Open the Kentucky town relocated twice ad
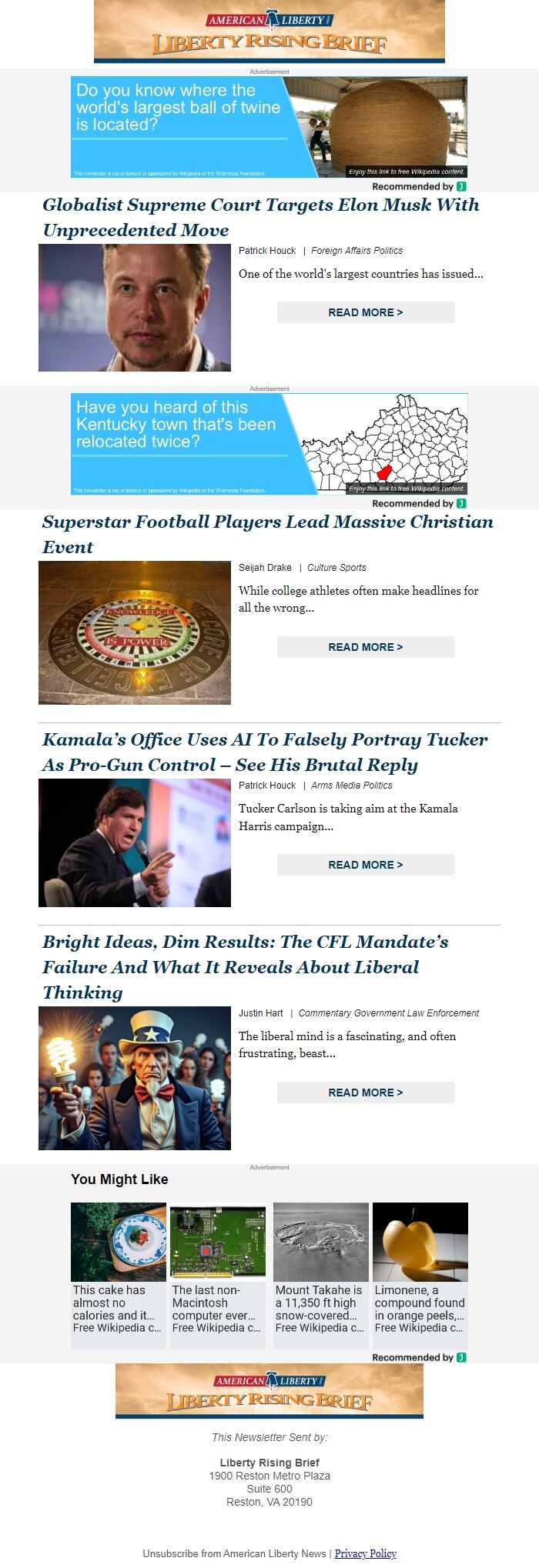 point(269,444)
